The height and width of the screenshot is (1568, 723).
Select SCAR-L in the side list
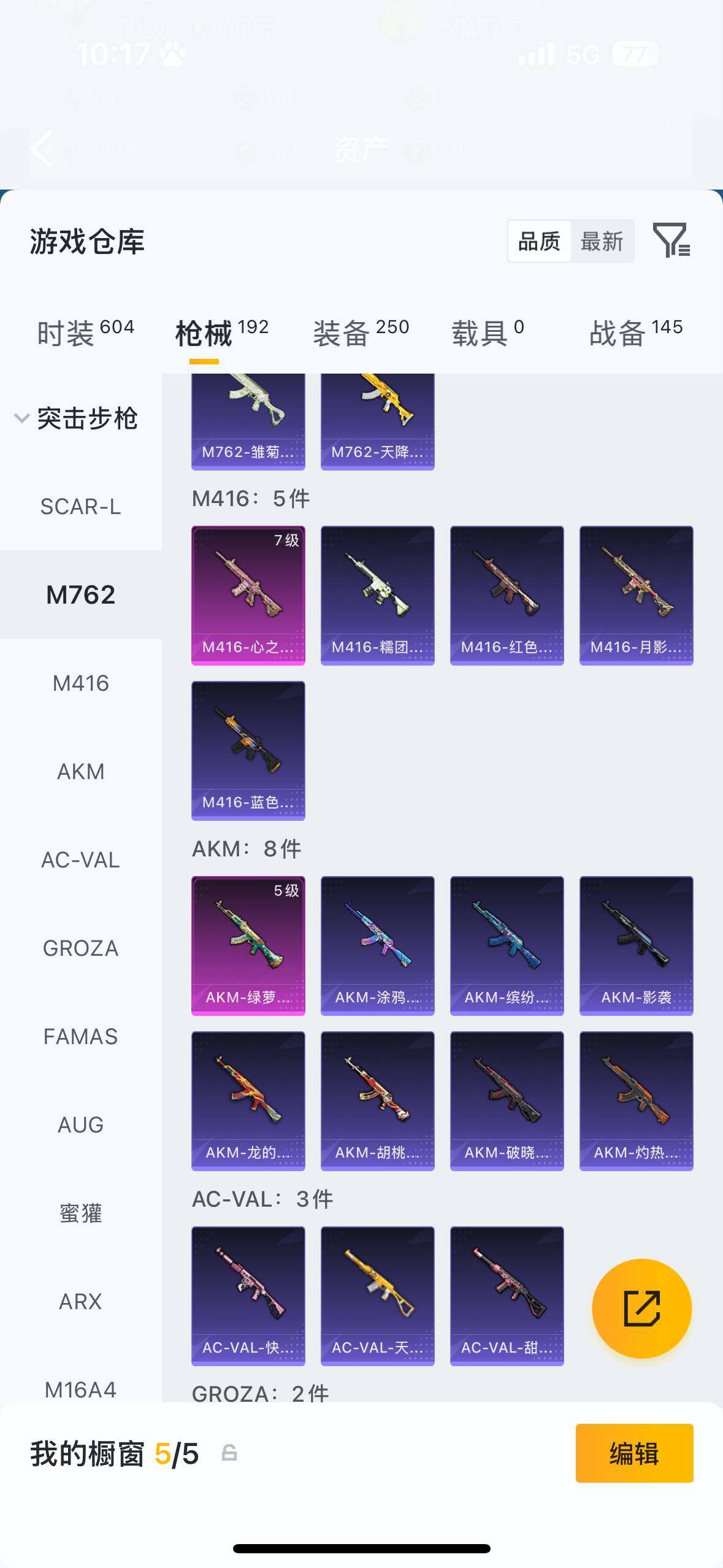click(x=80, y=507)
